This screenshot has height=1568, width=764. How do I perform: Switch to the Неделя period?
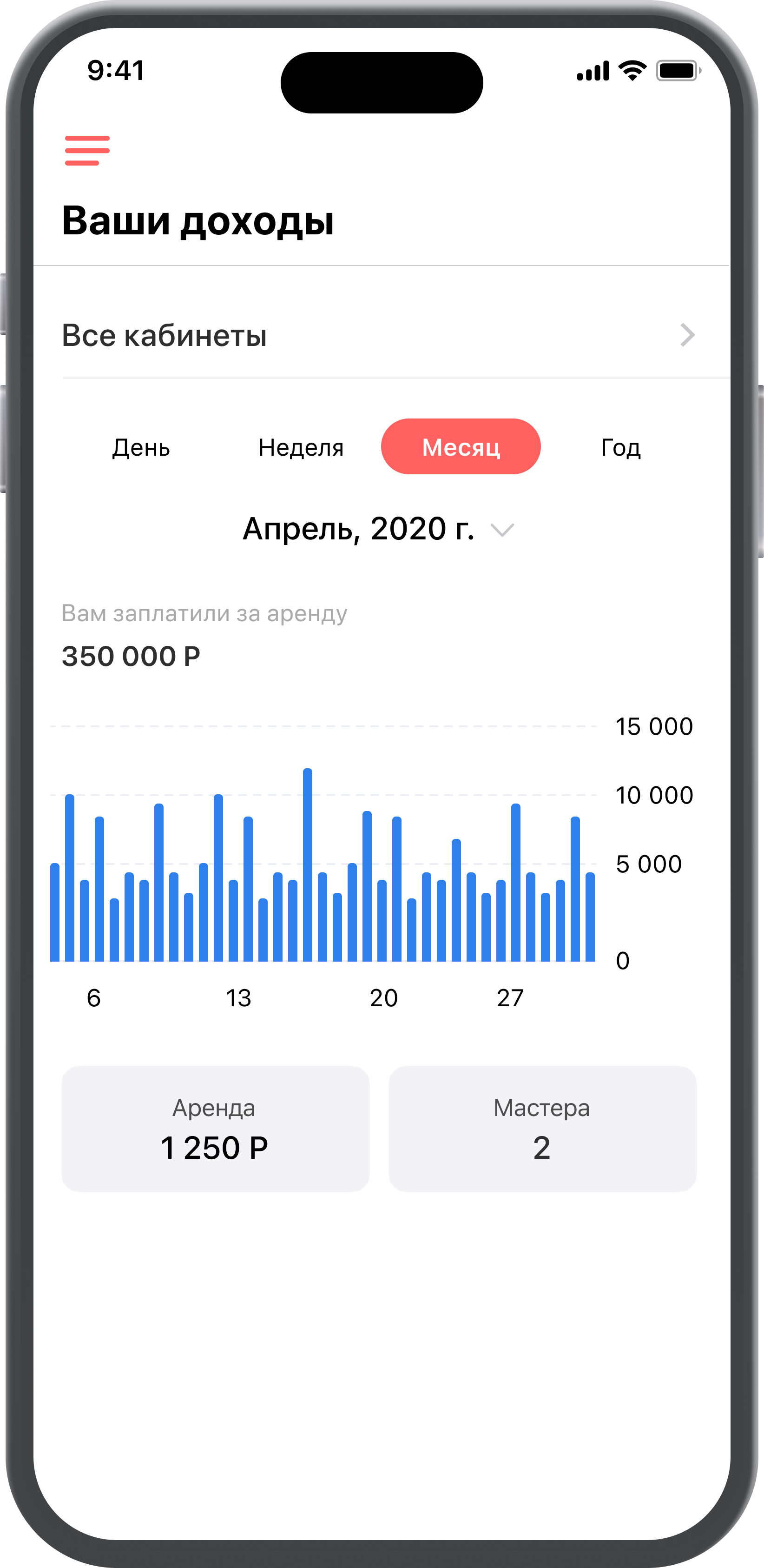(301, 447)
